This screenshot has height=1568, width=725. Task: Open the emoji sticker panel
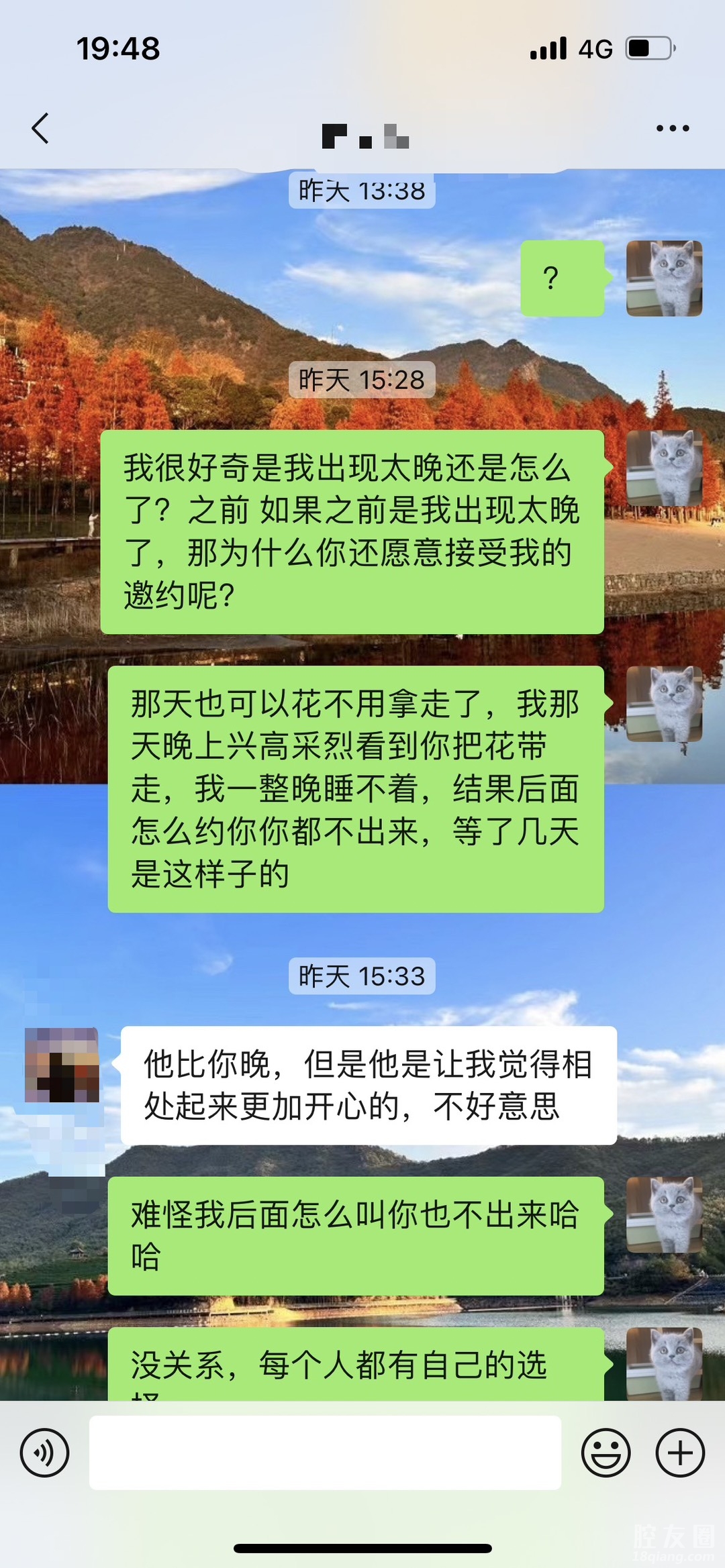pyautogui.click(x=606, y=1453)
